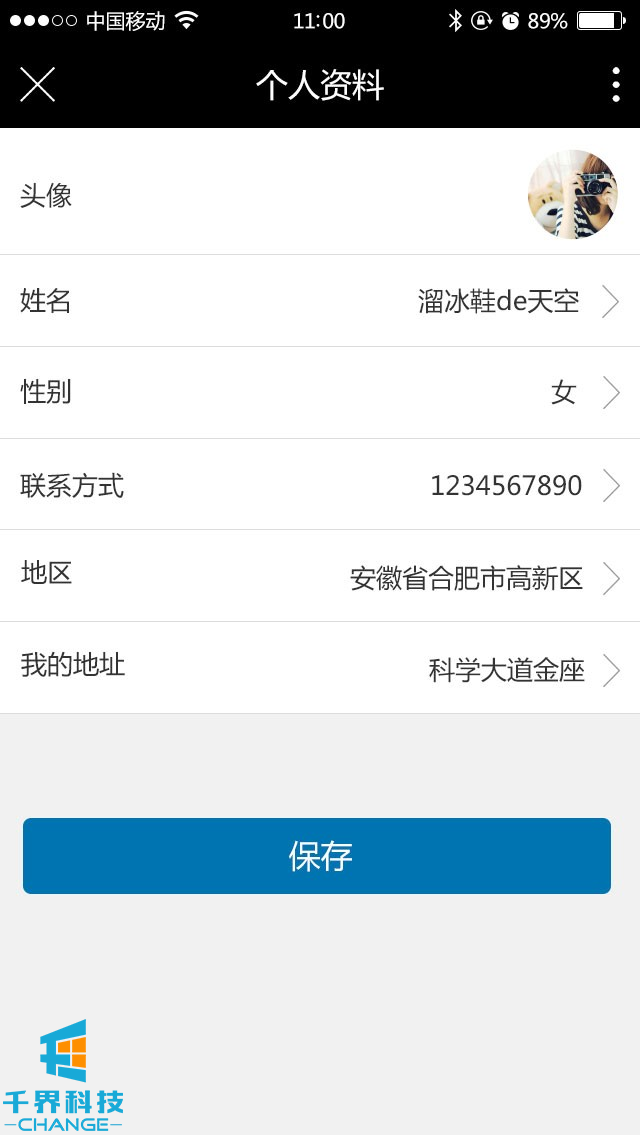Close the 个人资料 page

point(37,85)
